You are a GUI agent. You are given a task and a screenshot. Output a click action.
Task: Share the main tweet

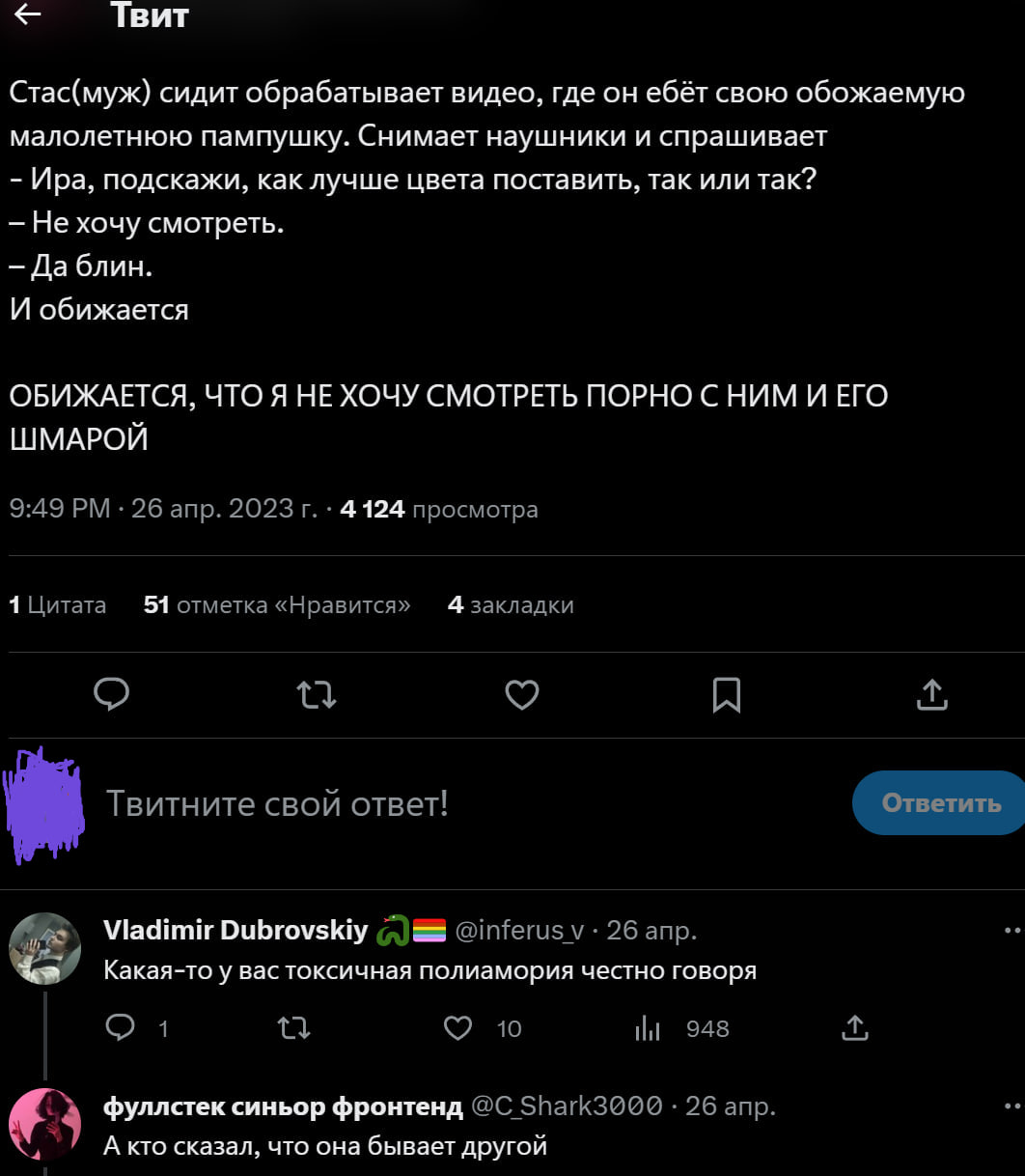click(x=931, y=694)
